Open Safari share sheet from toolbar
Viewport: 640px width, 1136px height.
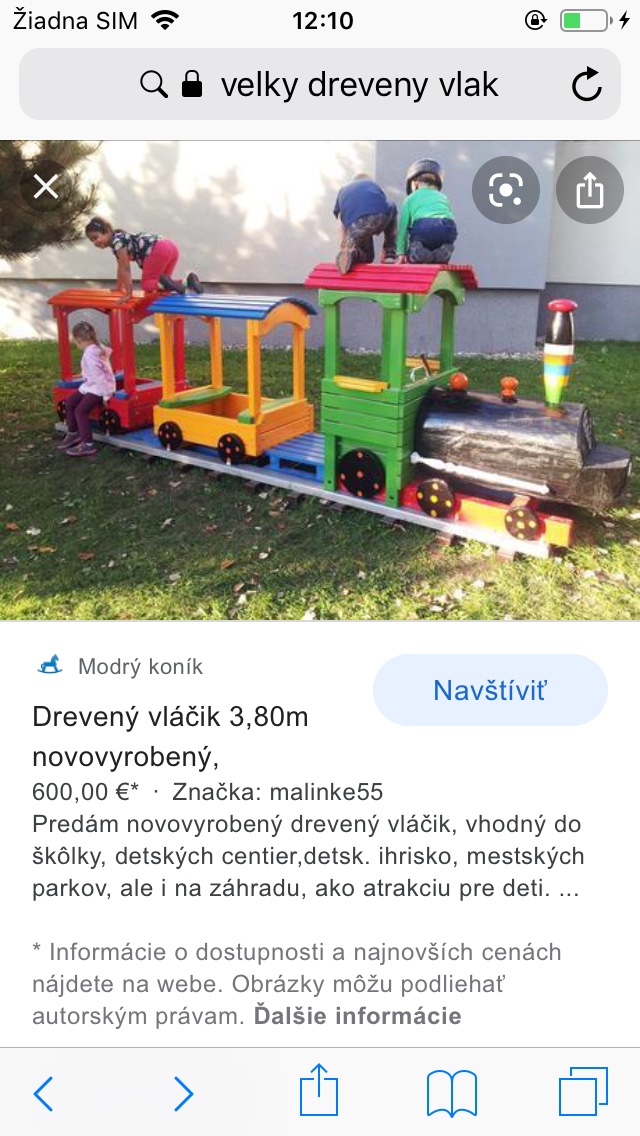[318, 1091]
